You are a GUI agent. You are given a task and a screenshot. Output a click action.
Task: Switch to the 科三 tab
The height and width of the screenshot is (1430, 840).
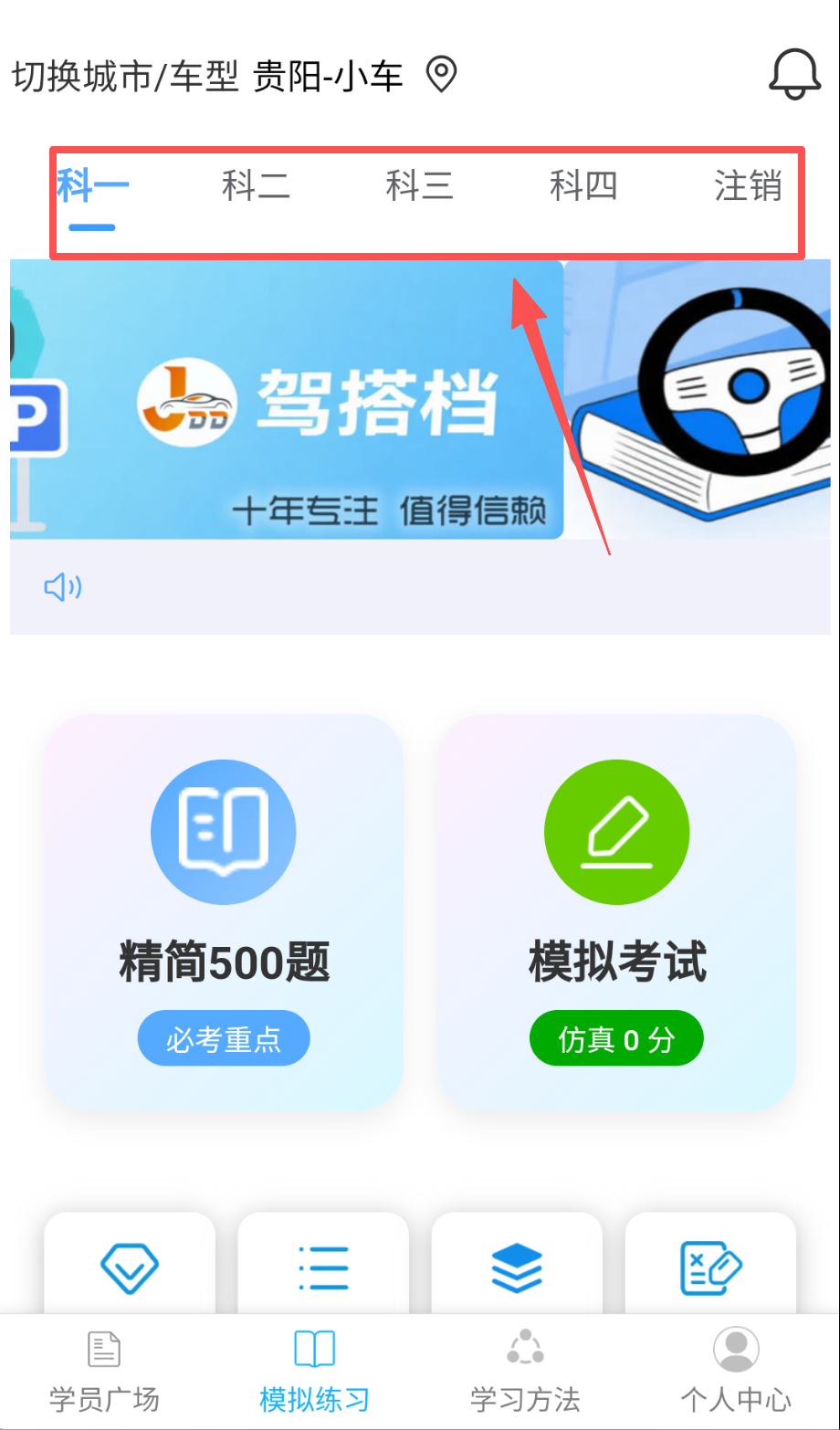click(419, 186)
